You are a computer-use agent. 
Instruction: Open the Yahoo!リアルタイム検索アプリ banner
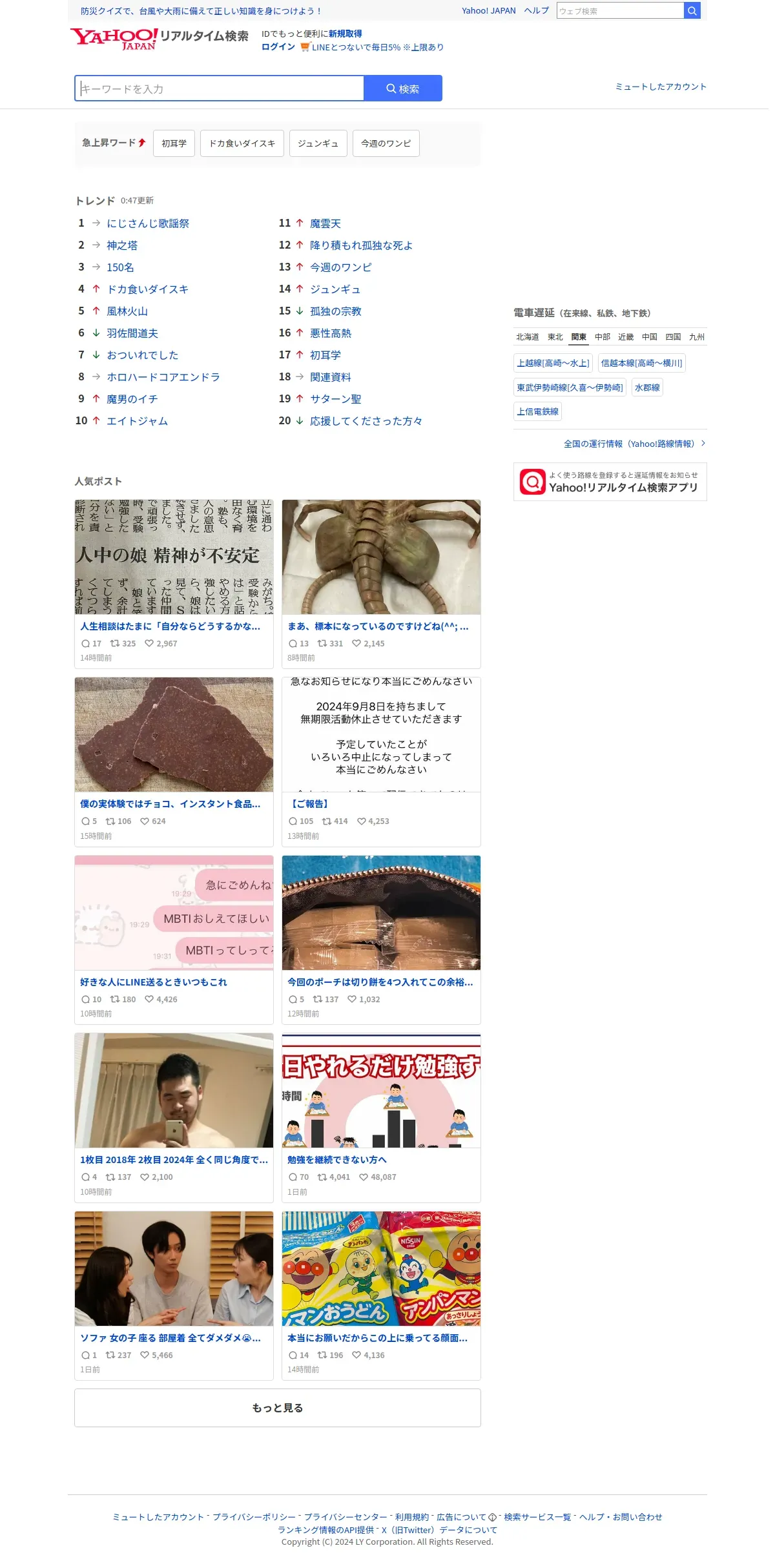click(x=610, y=482)
